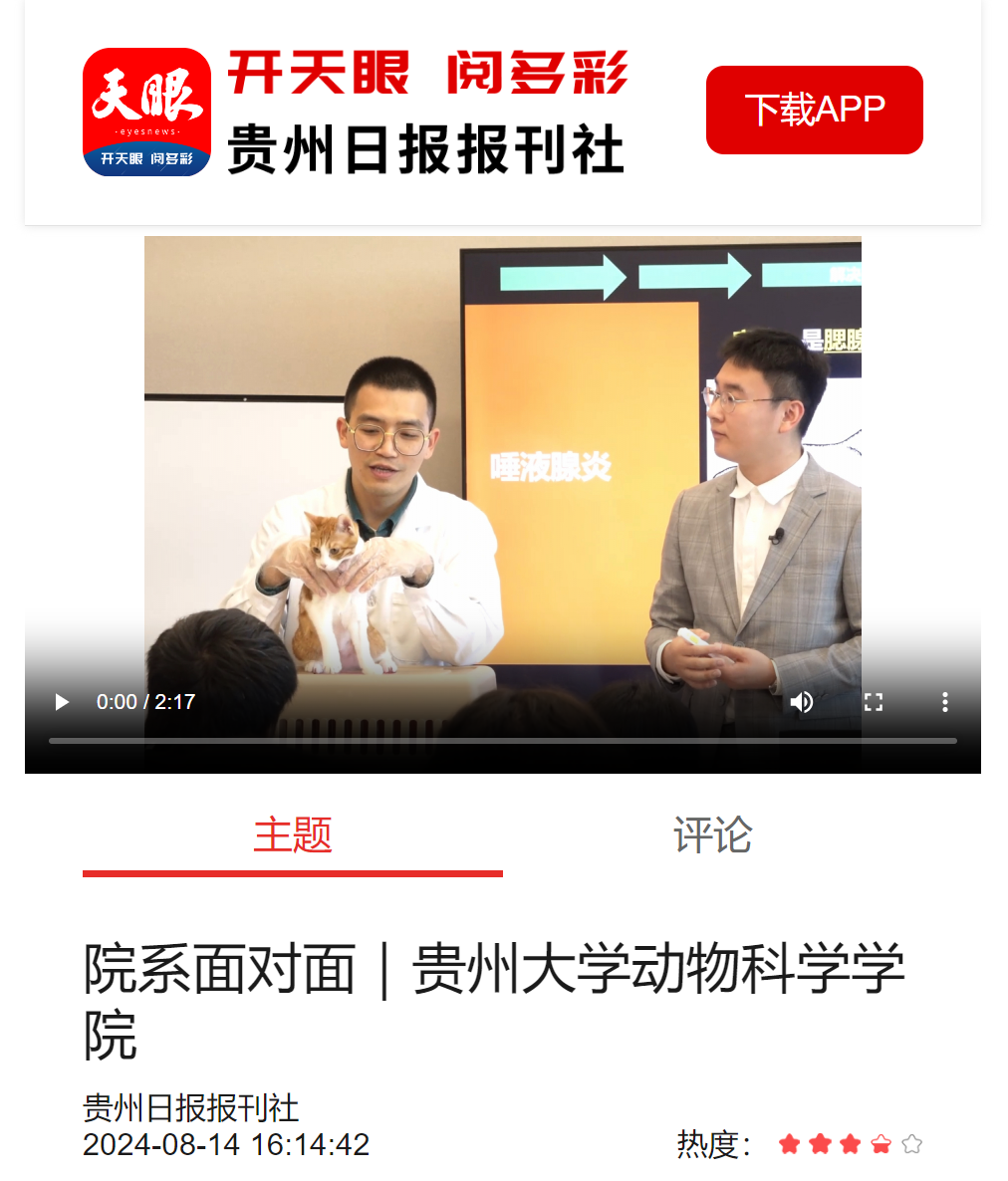Enter fullscreen video mode
Screen dimensions: 1008x1181
[874, 702]
